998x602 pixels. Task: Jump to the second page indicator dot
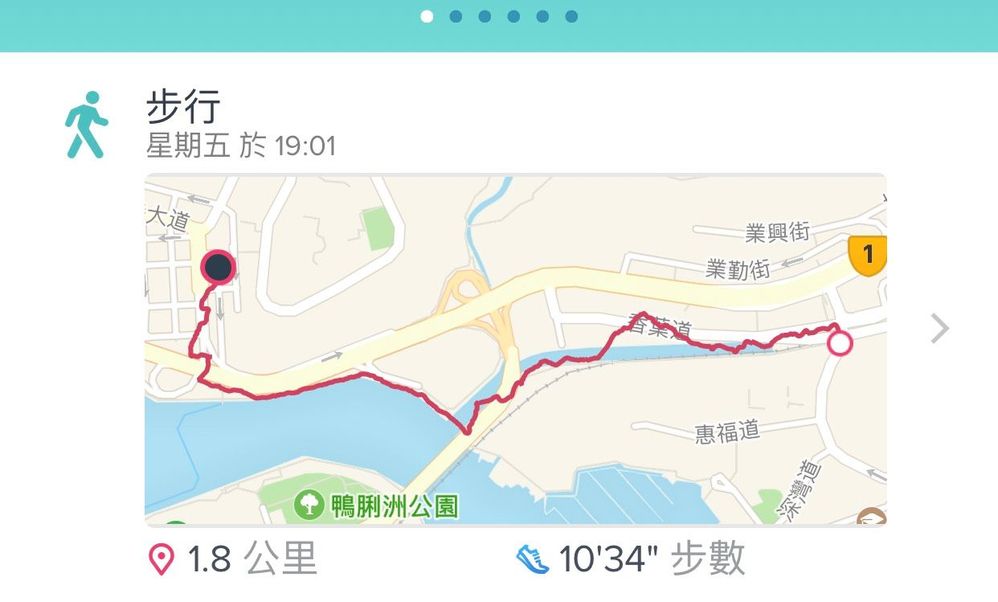pyautogui.click(x=456, y=16)
